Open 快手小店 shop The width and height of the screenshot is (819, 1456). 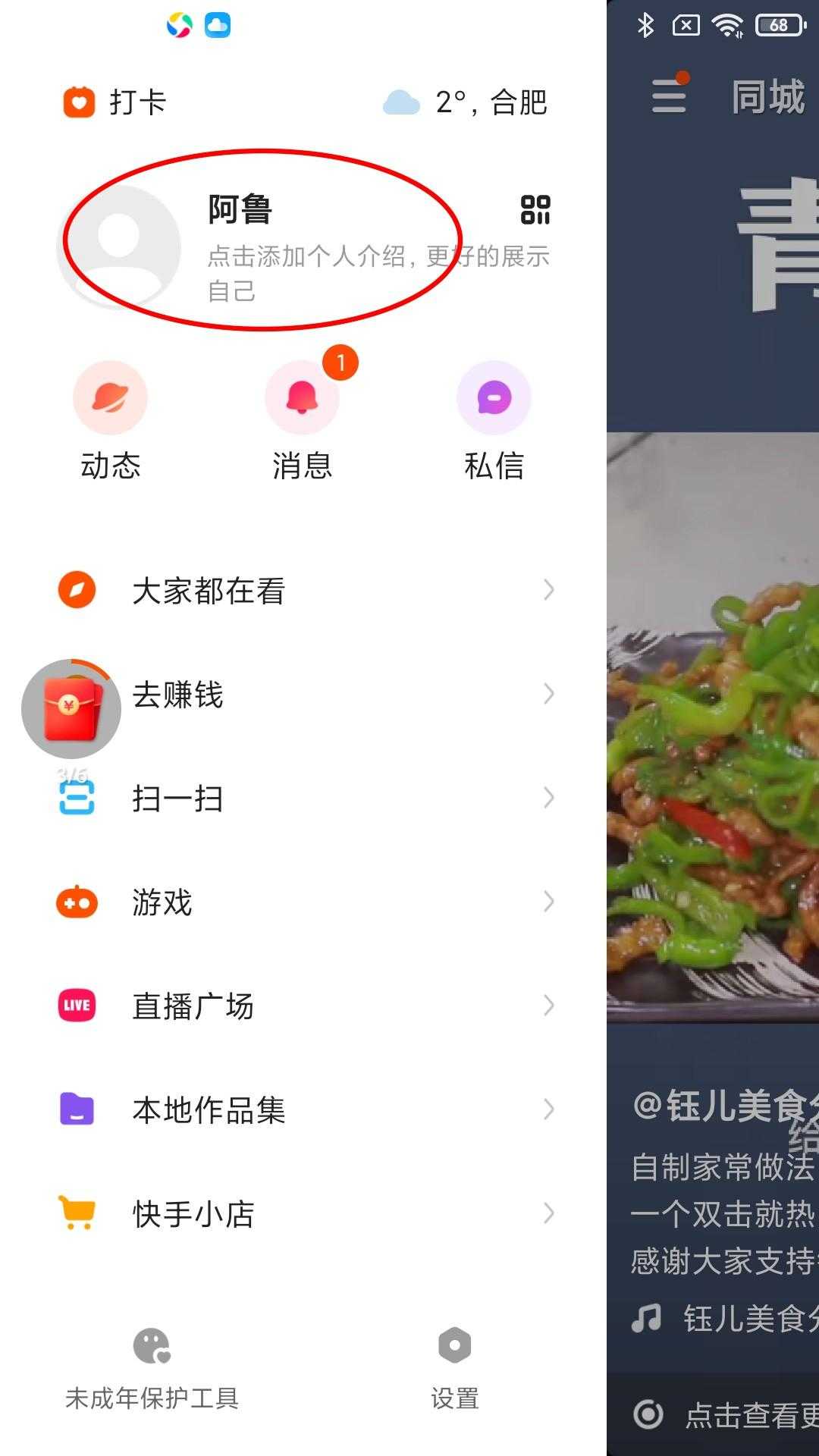pos(303,1214)
